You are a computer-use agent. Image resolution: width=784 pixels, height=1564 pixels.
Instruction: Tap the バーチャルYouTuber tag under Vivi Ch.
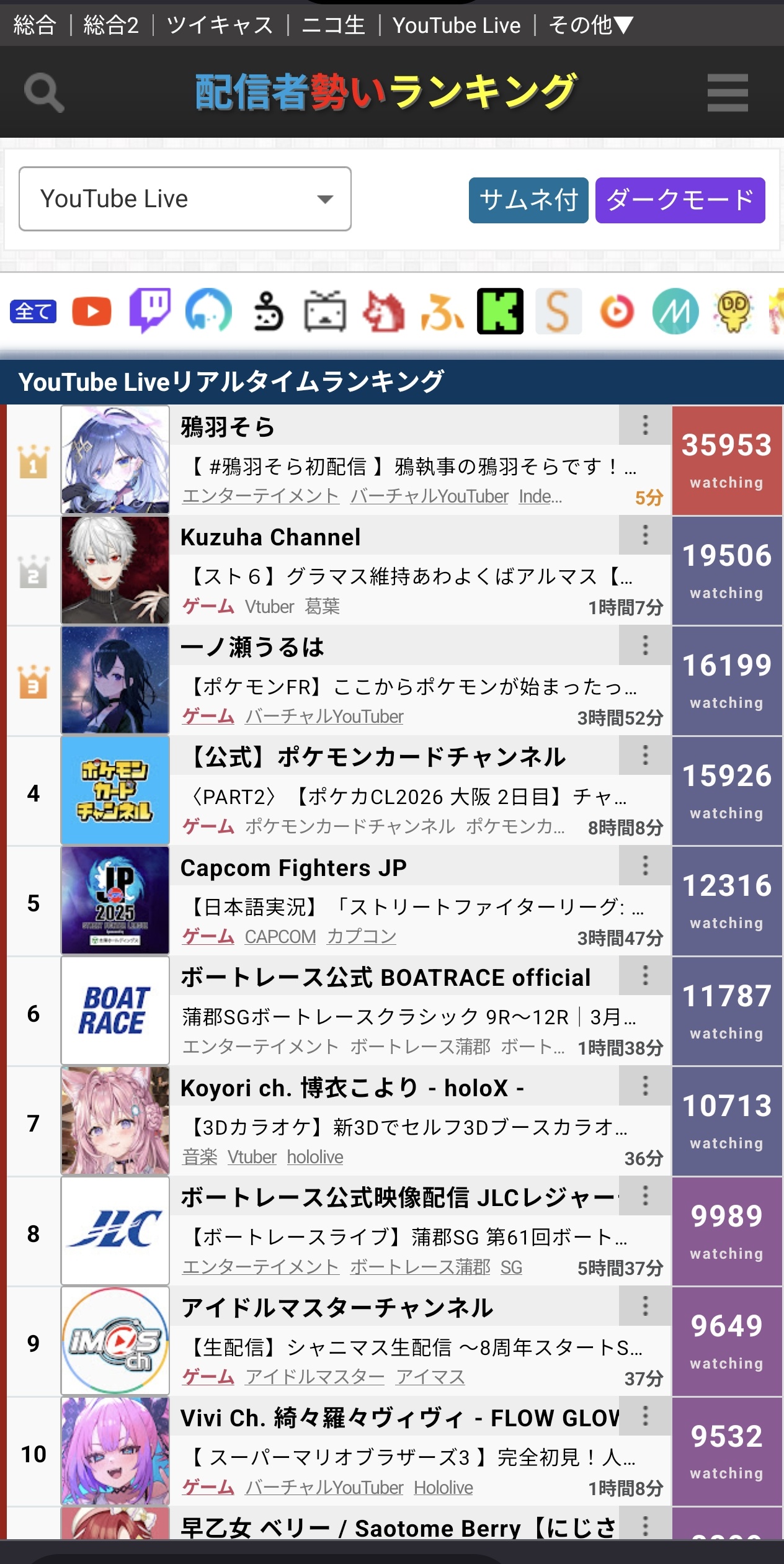324,1488
